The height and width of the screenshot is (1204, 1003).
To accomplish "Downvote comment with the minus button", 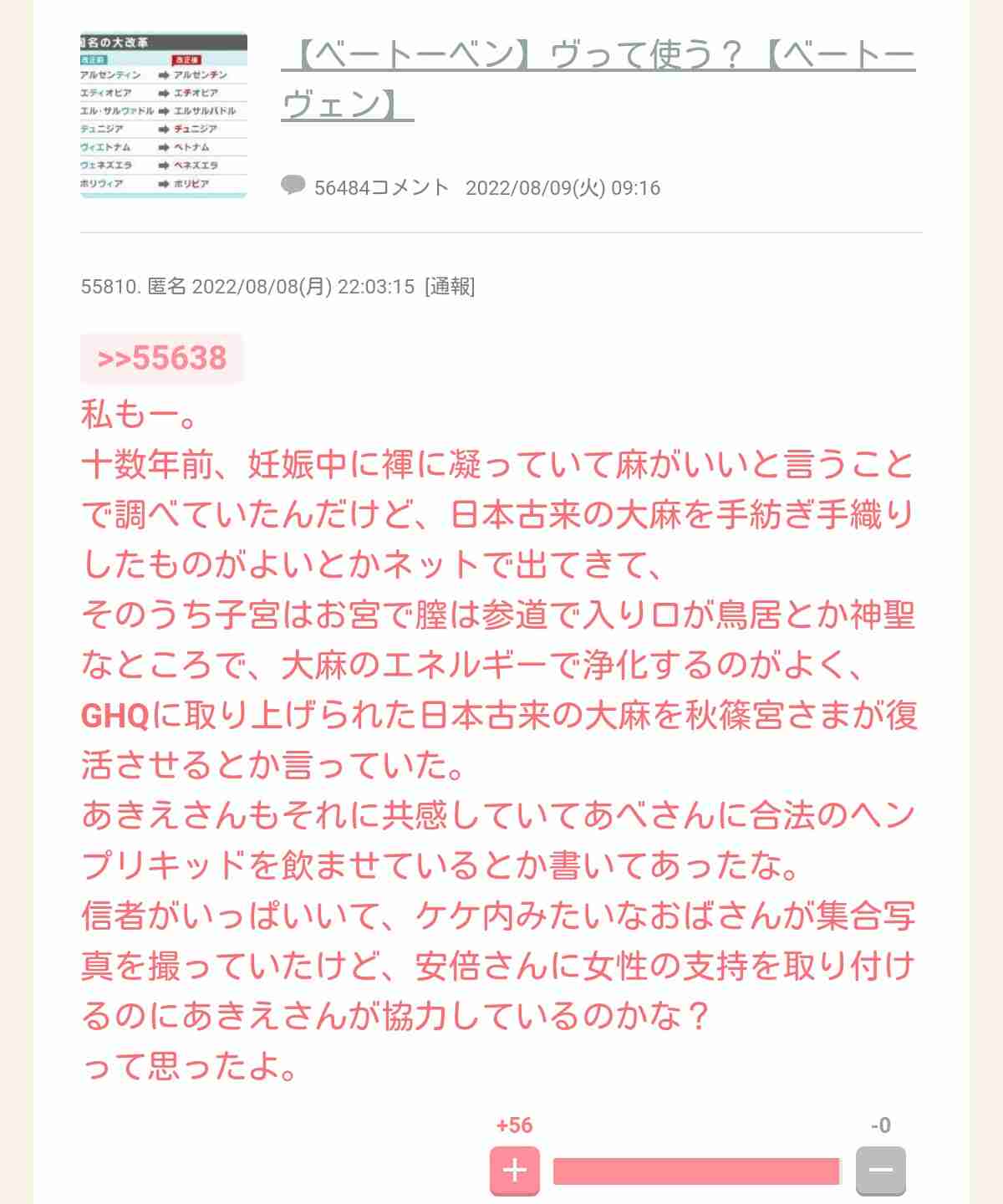I will coord(880,1170).
